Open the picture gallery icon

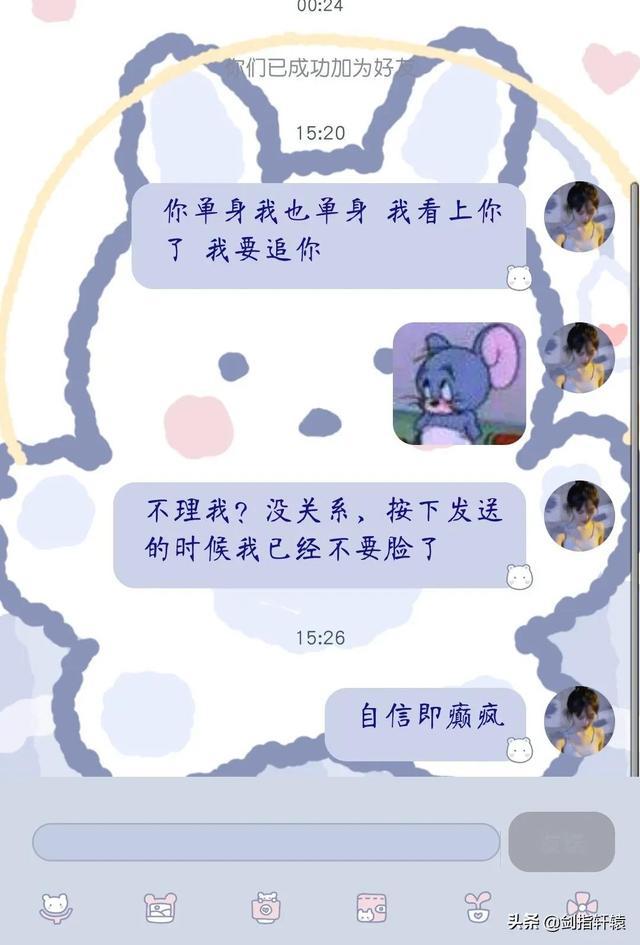pos(161,907)
